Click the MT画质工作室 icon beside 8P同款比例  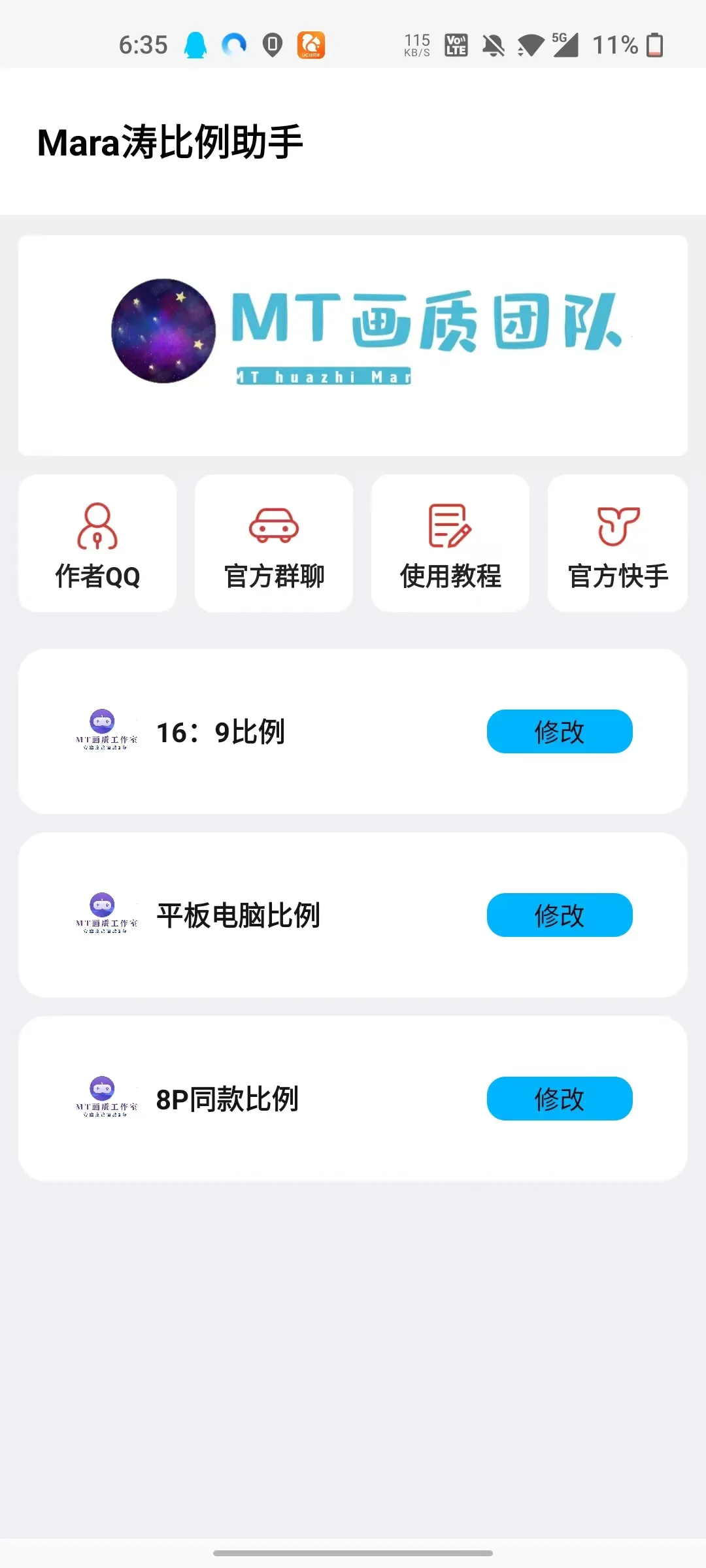[x=107, y=1099]
